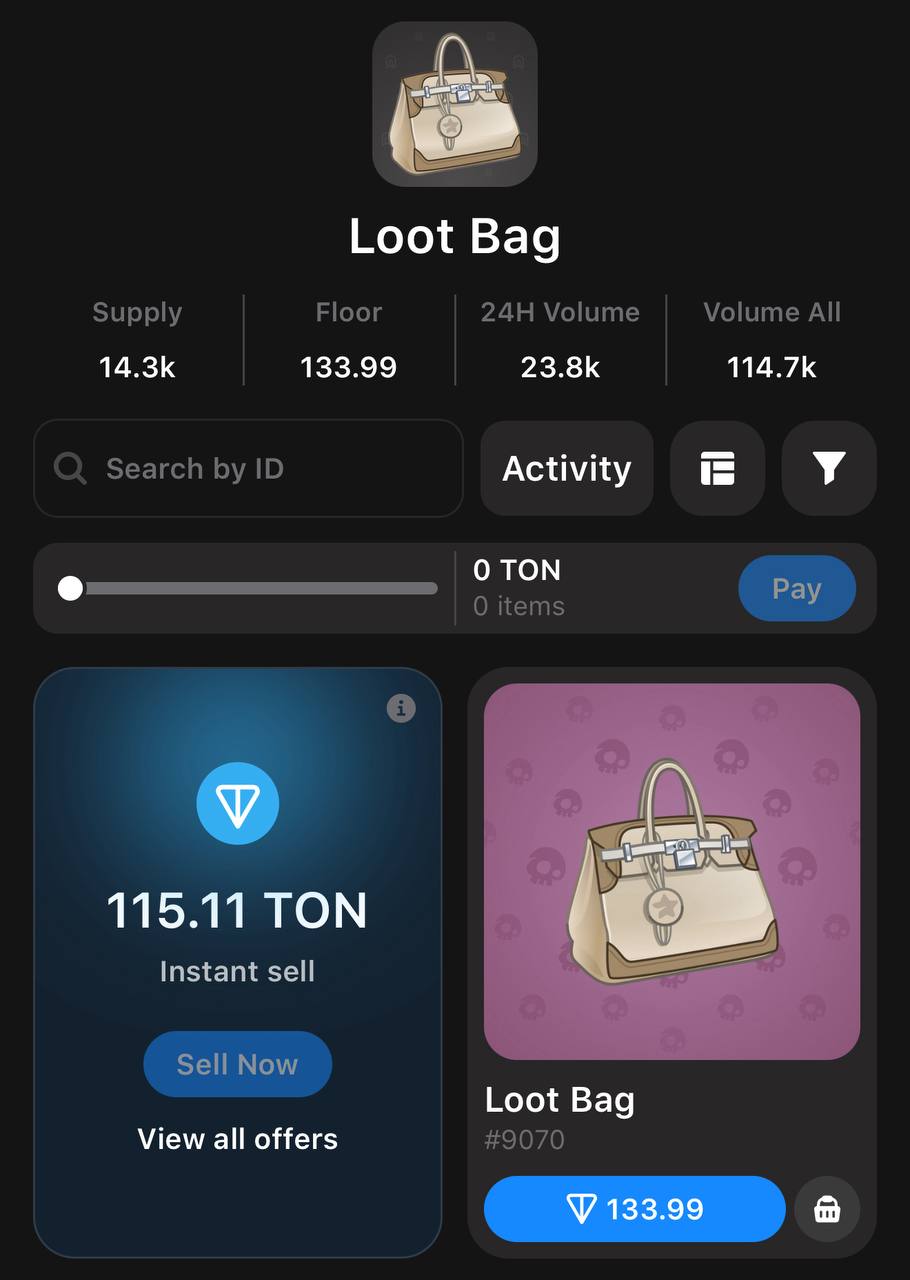View all offers
Viewport: 910px width, 1280px height.
[237, 1139]
